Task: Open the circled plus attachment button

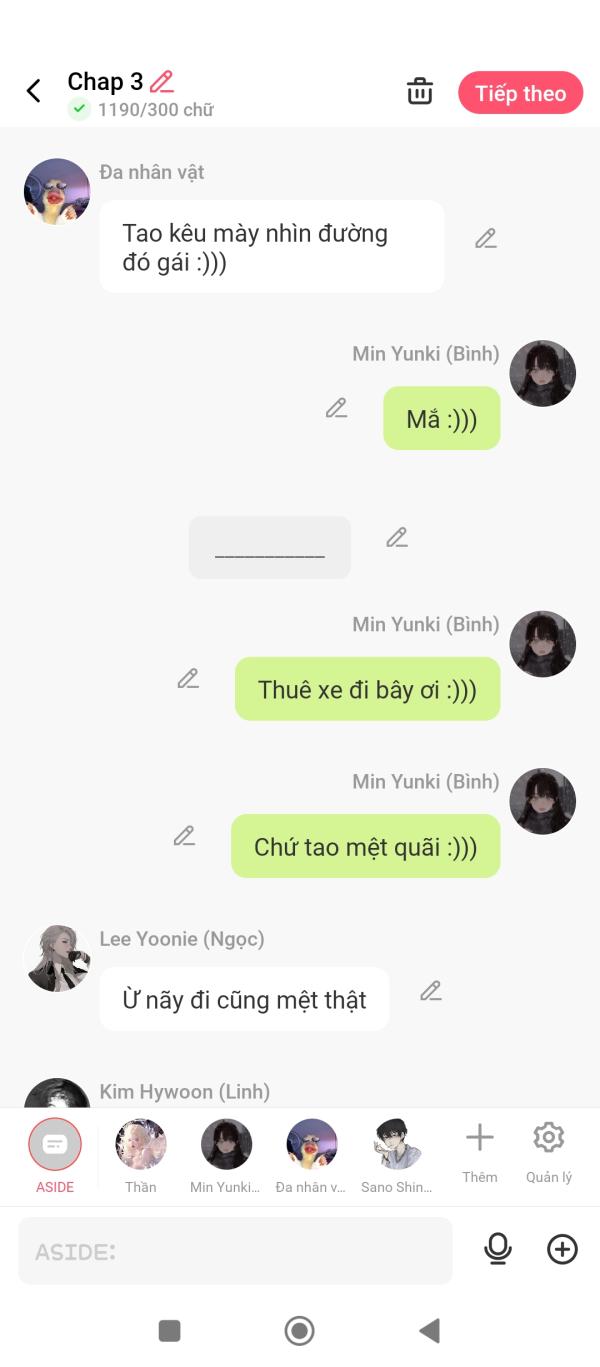Action: tap(563, 1249)
